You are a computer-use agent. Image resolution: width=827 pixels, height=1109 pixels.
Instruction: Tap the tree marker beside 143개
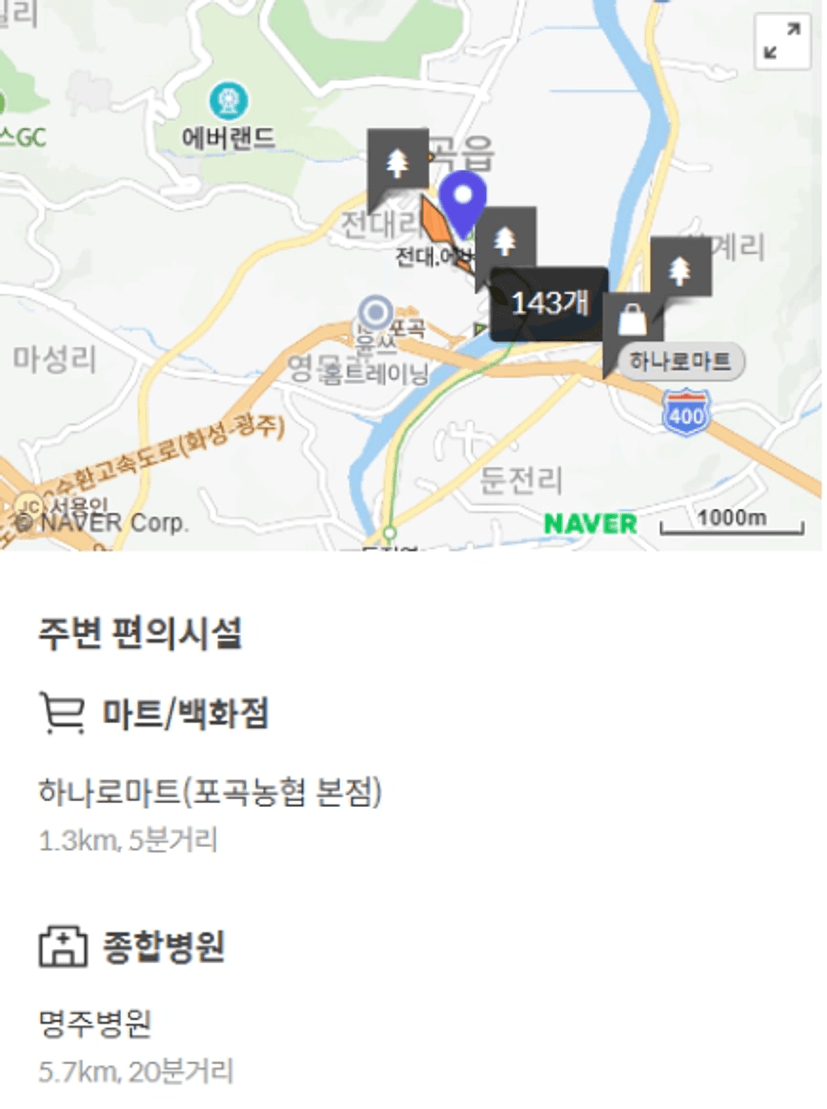[x=505, y=238]
